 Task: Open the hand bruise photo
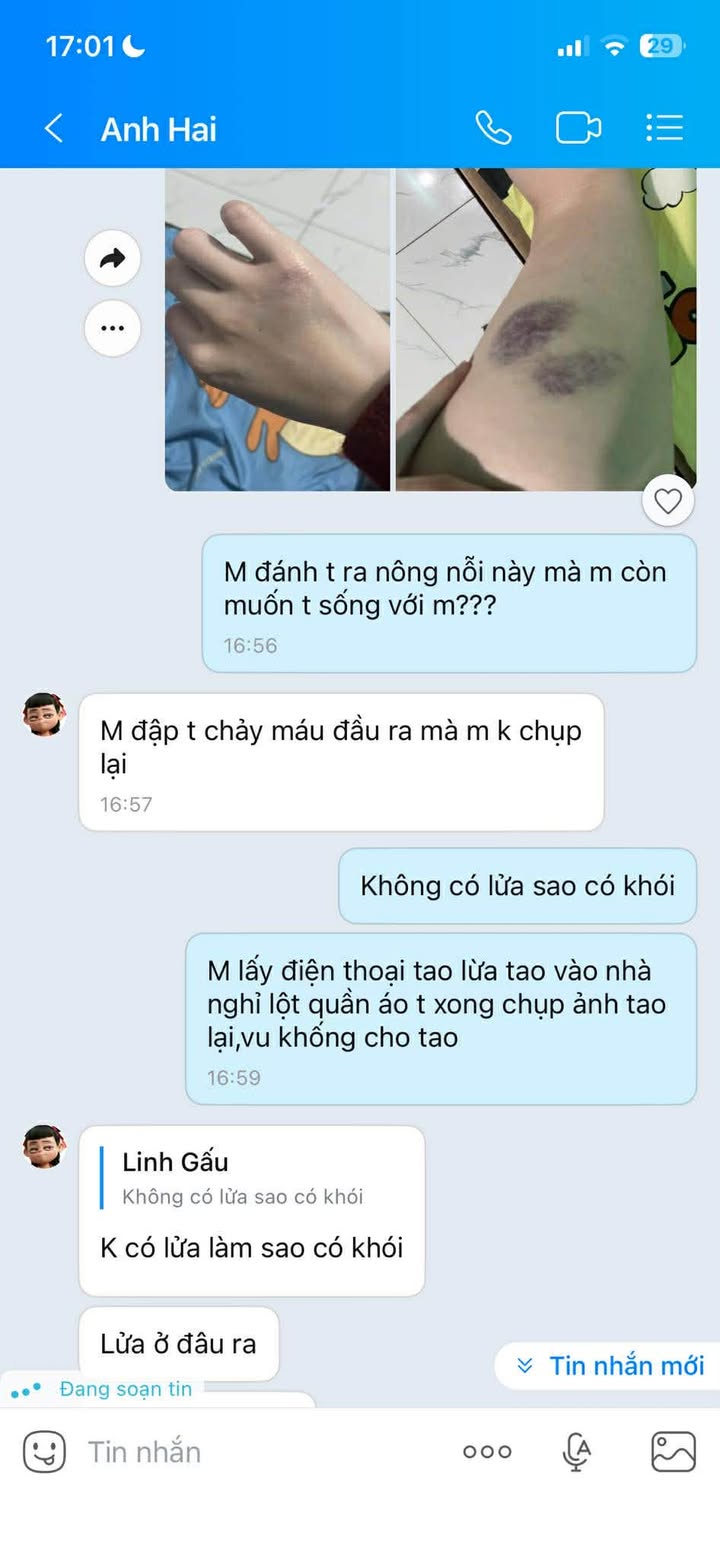[x=277, y=330]
